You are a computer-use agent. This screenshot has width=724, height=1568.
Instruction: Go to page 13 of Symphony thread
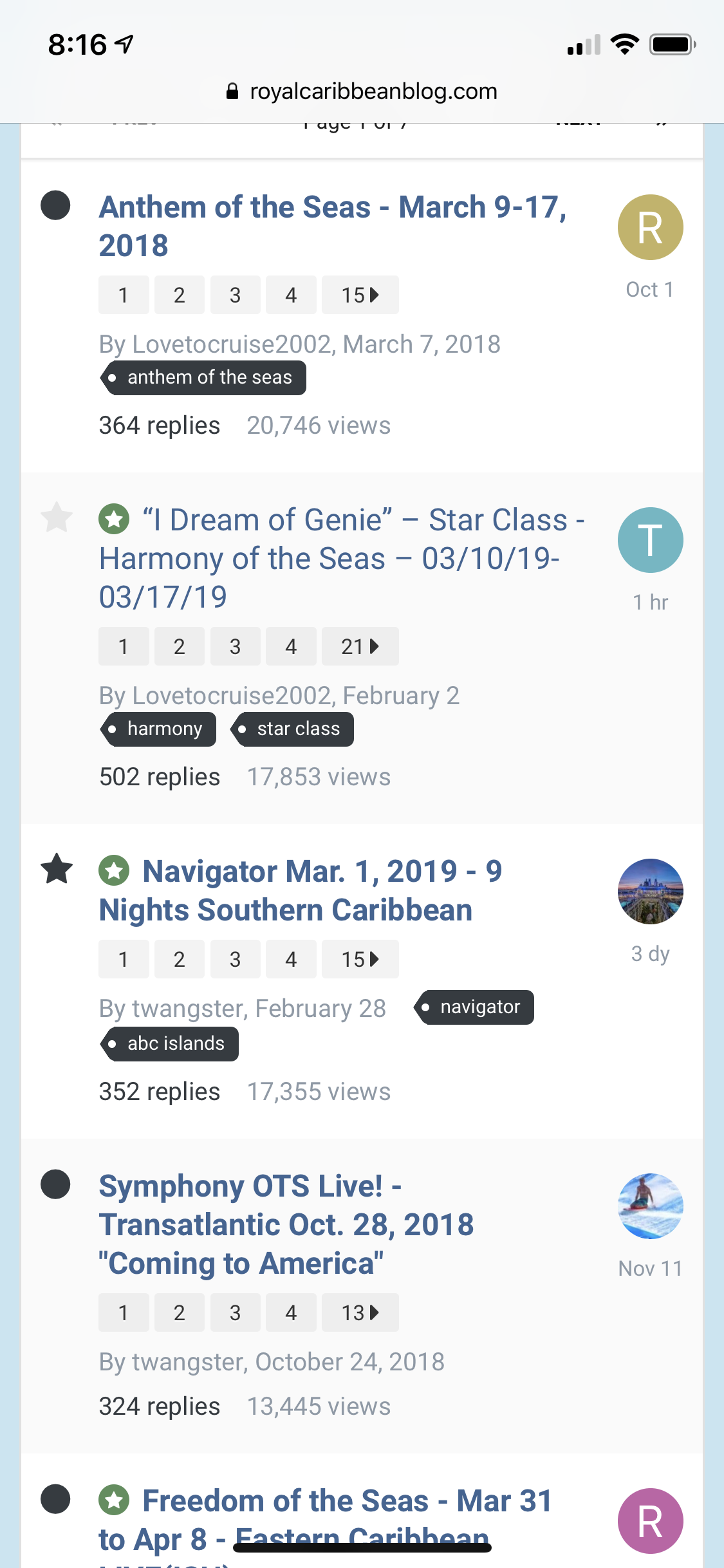[x=360, y=1312]
